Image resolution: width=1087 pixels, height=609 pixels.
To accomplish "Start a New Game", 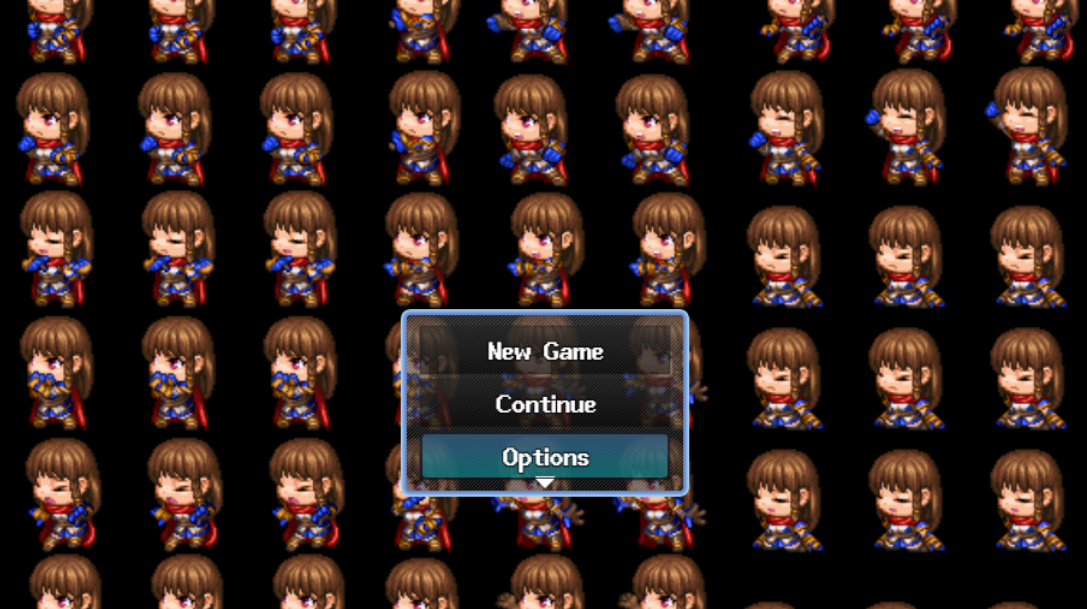I will click(x=545, y=351).
